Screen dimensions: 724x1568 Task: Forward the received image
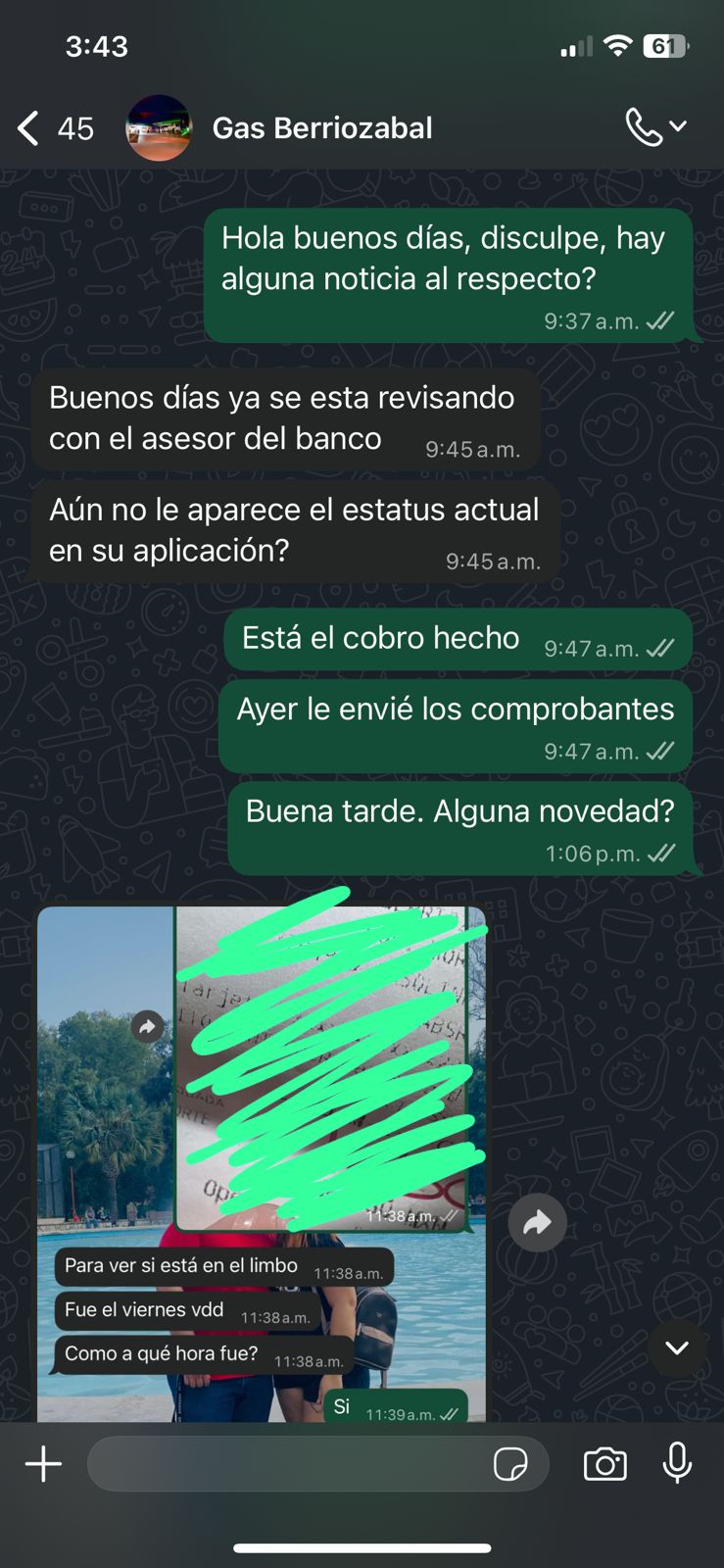537,1222
